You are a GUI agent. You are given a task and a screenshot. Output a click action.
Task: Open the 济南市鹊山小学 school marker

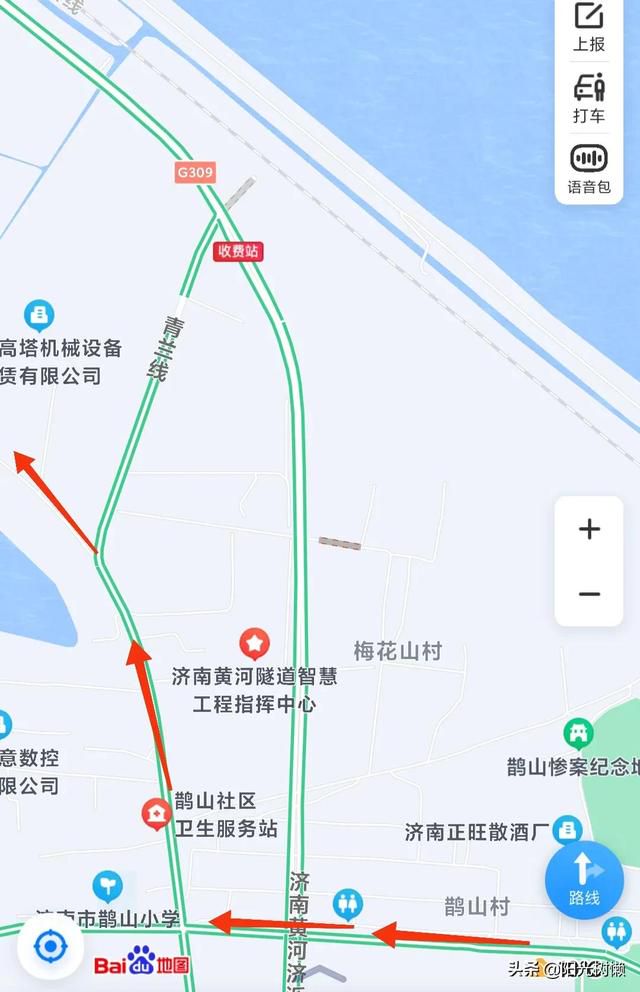point(107,886)
